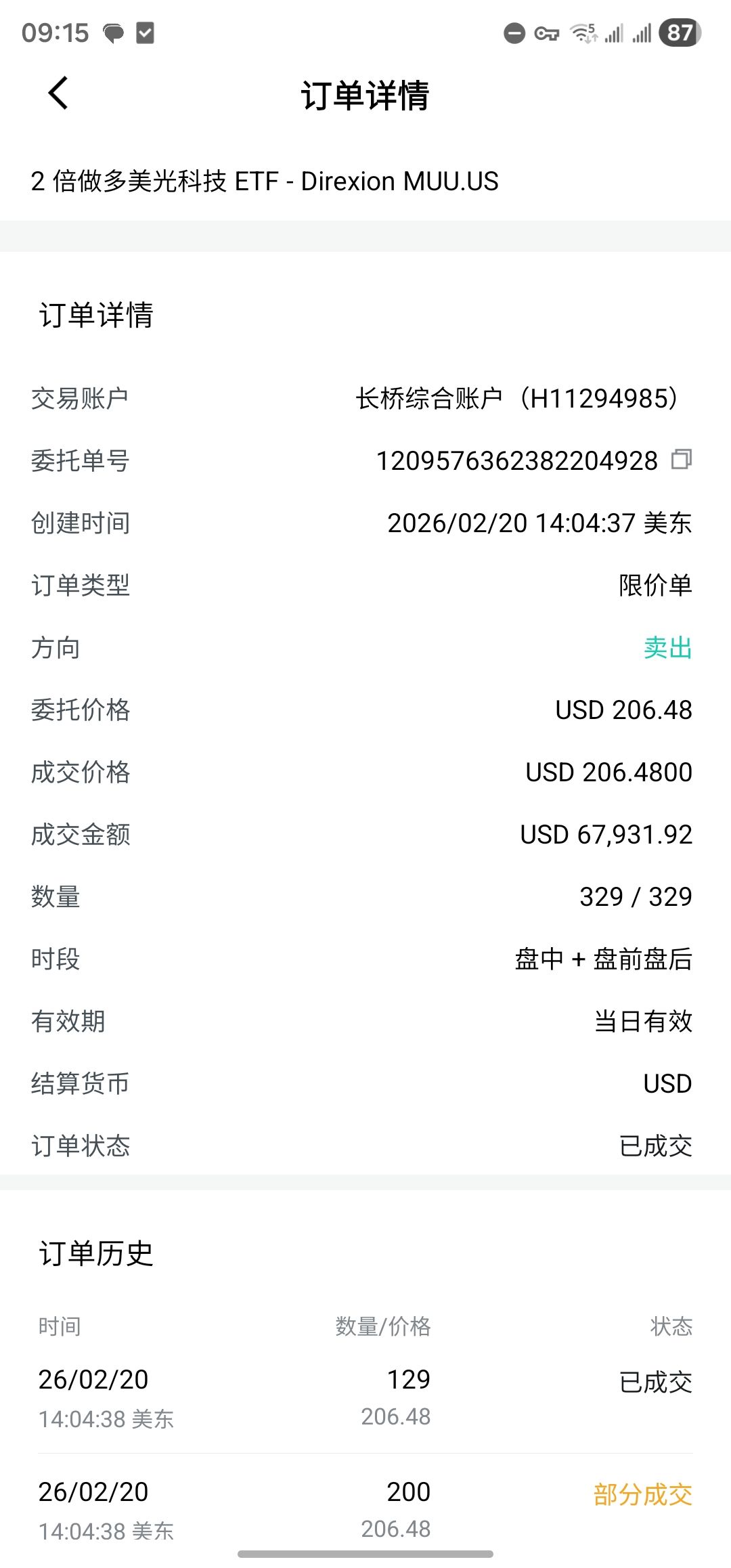
Task: Copy the order number 1209576362382204928
Action: coord(681,460)
